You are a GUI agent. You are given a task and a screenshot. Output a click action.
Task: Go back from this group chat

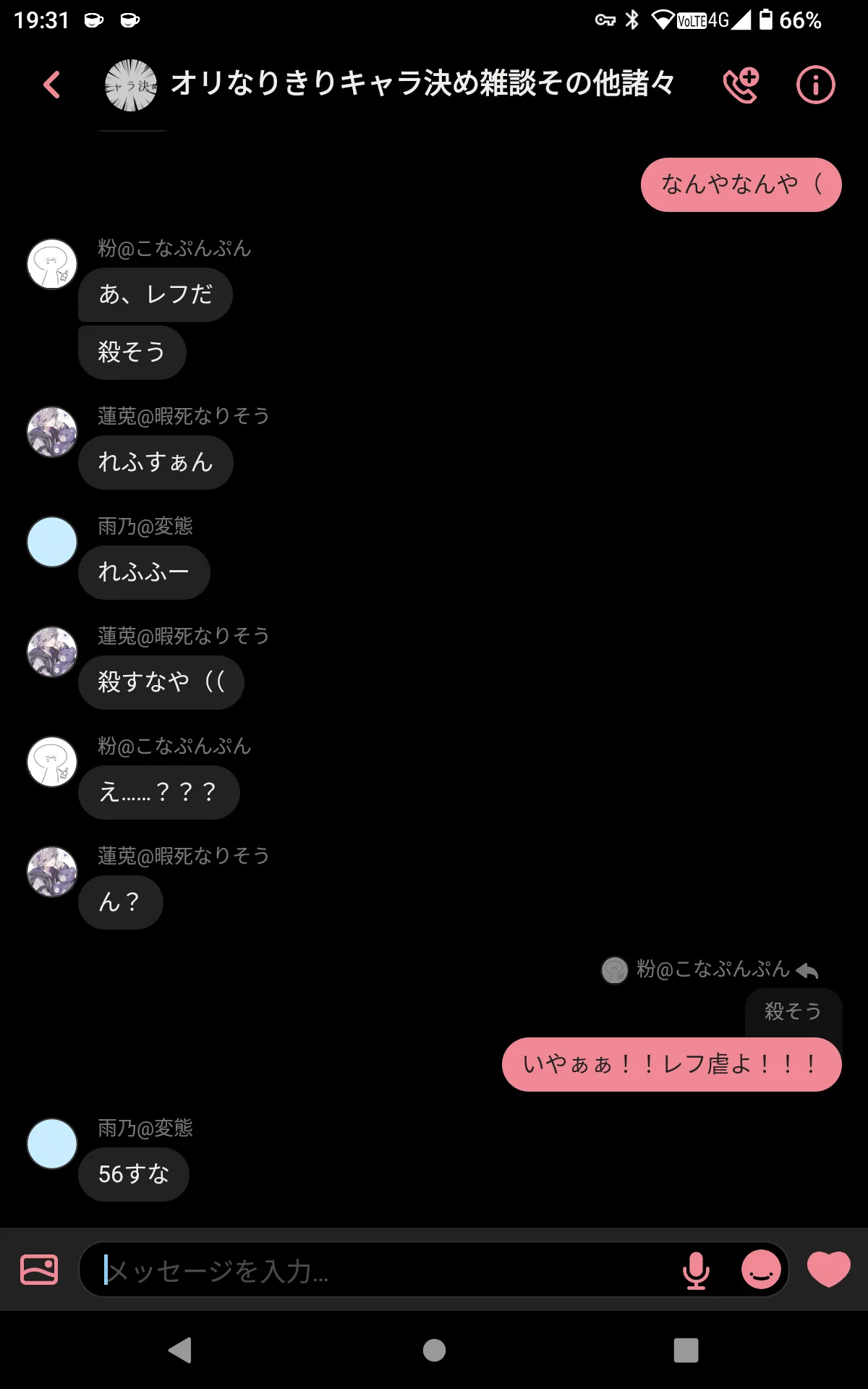click(52, 85)
